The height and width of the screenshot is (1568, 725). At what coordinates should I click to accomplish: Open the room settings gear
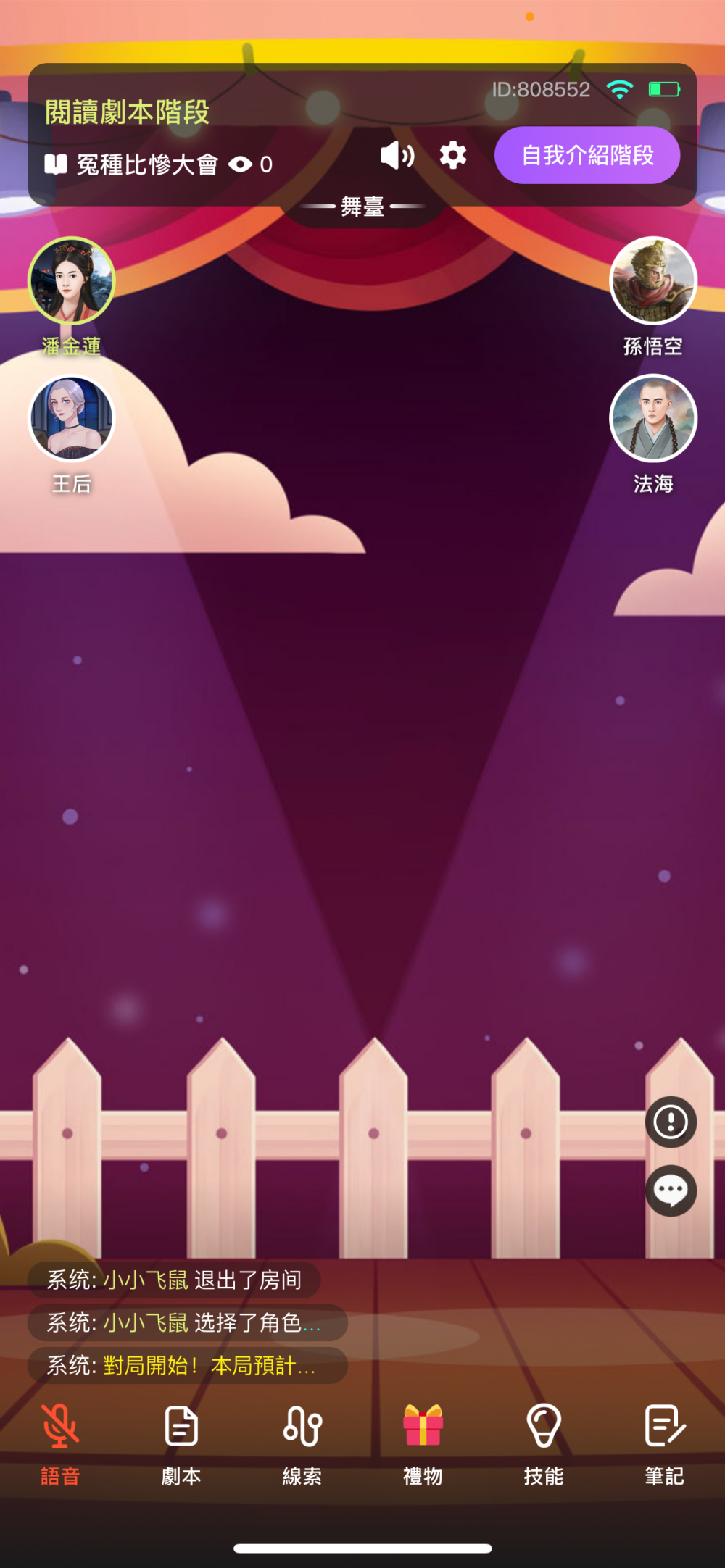coord(453,155)
